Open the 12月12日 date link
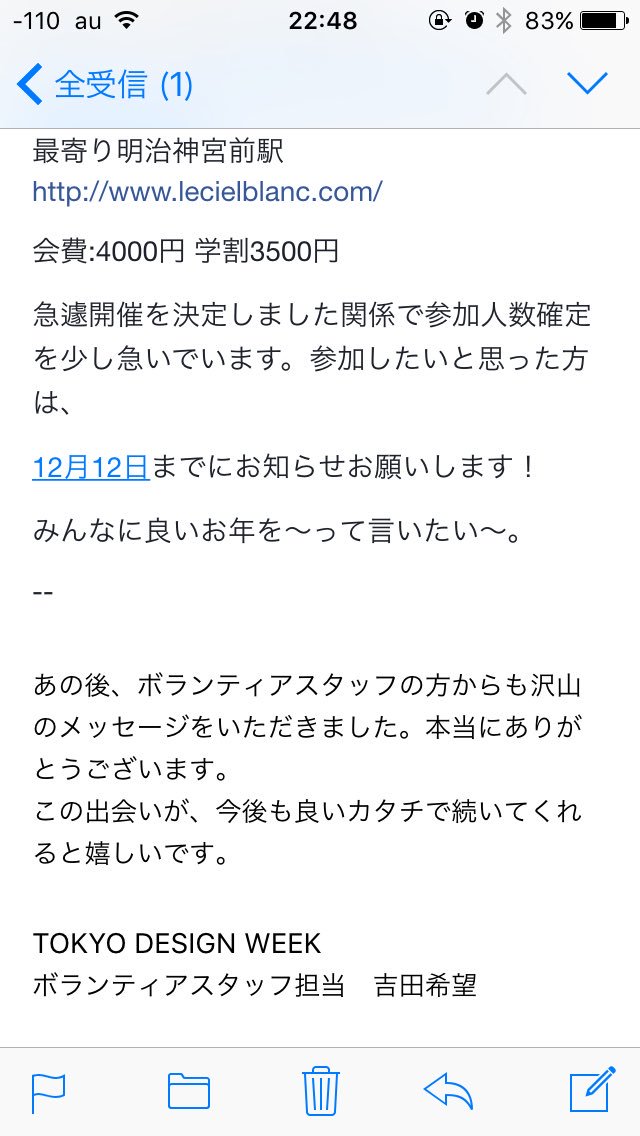 pos(90,467)
